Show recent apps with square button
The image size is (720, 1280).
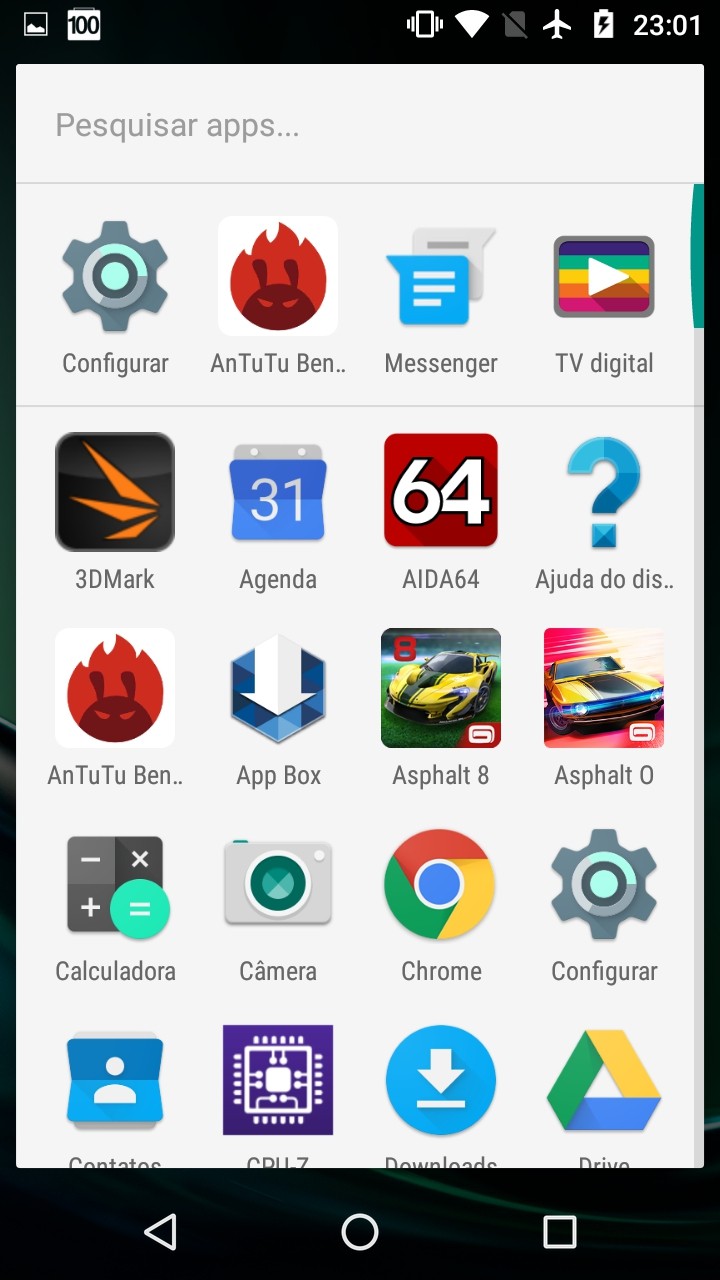click(560, 1232)
